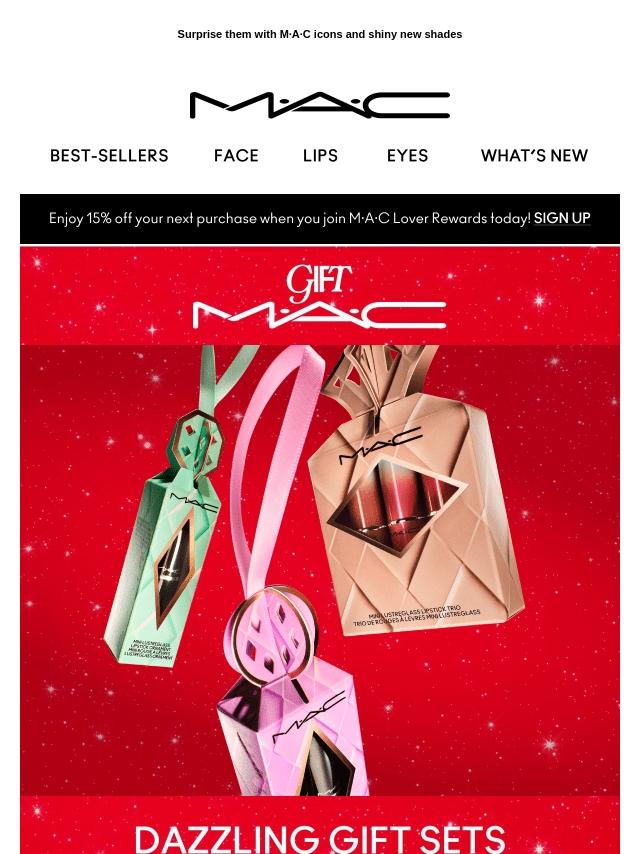
Task: Open the FACE category
Action: point(236,156)
